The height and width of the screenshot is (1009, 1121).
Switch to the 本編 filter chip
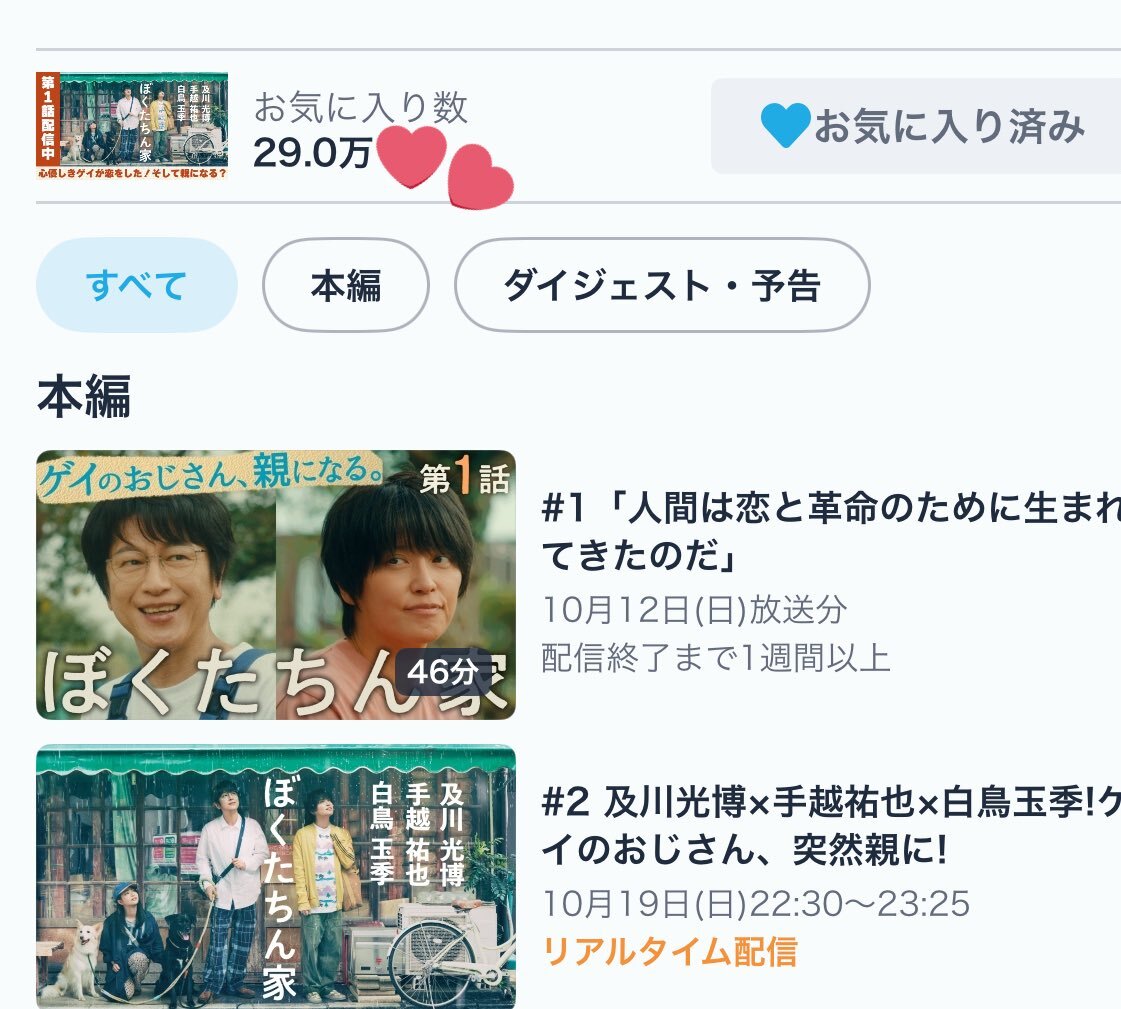[x=346, y=286]
